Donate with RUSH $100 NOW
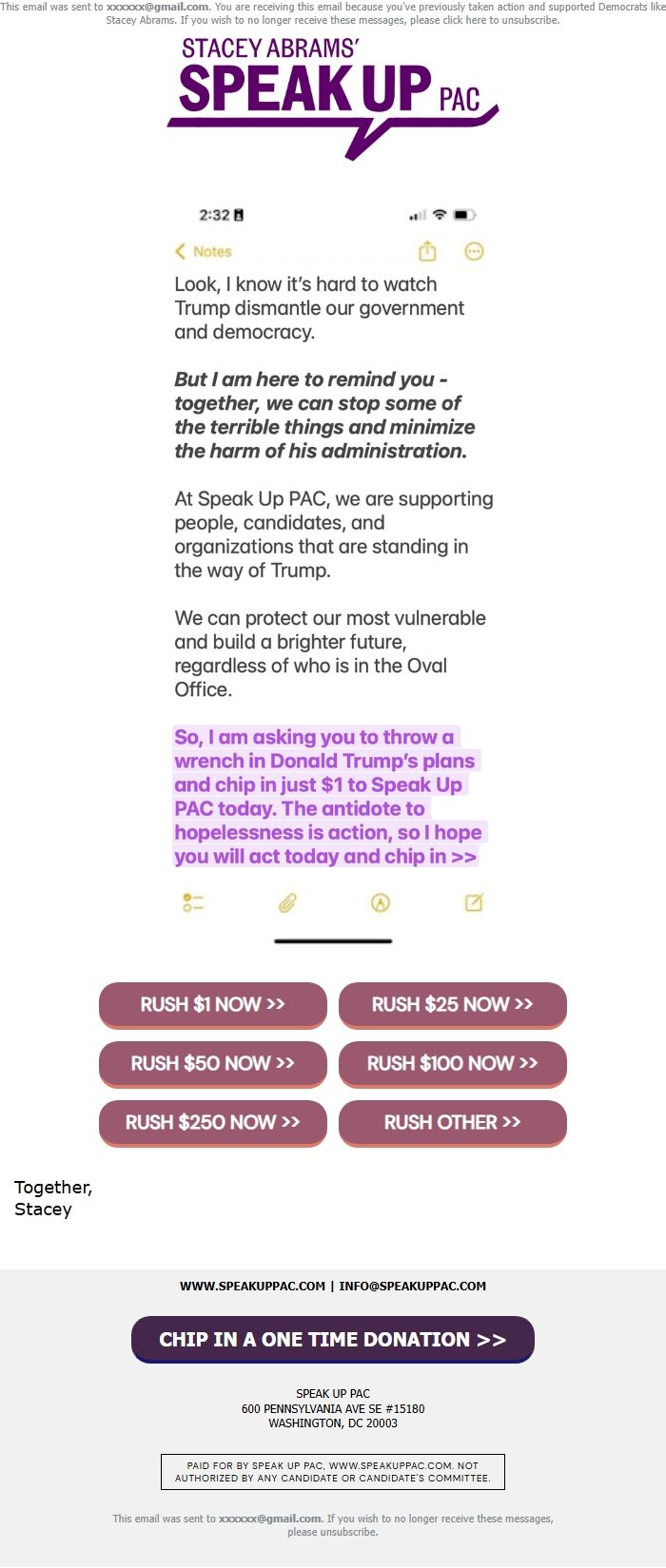Screen dimensions: 666x1568 pyautogui.click(x=453, y=1063)
